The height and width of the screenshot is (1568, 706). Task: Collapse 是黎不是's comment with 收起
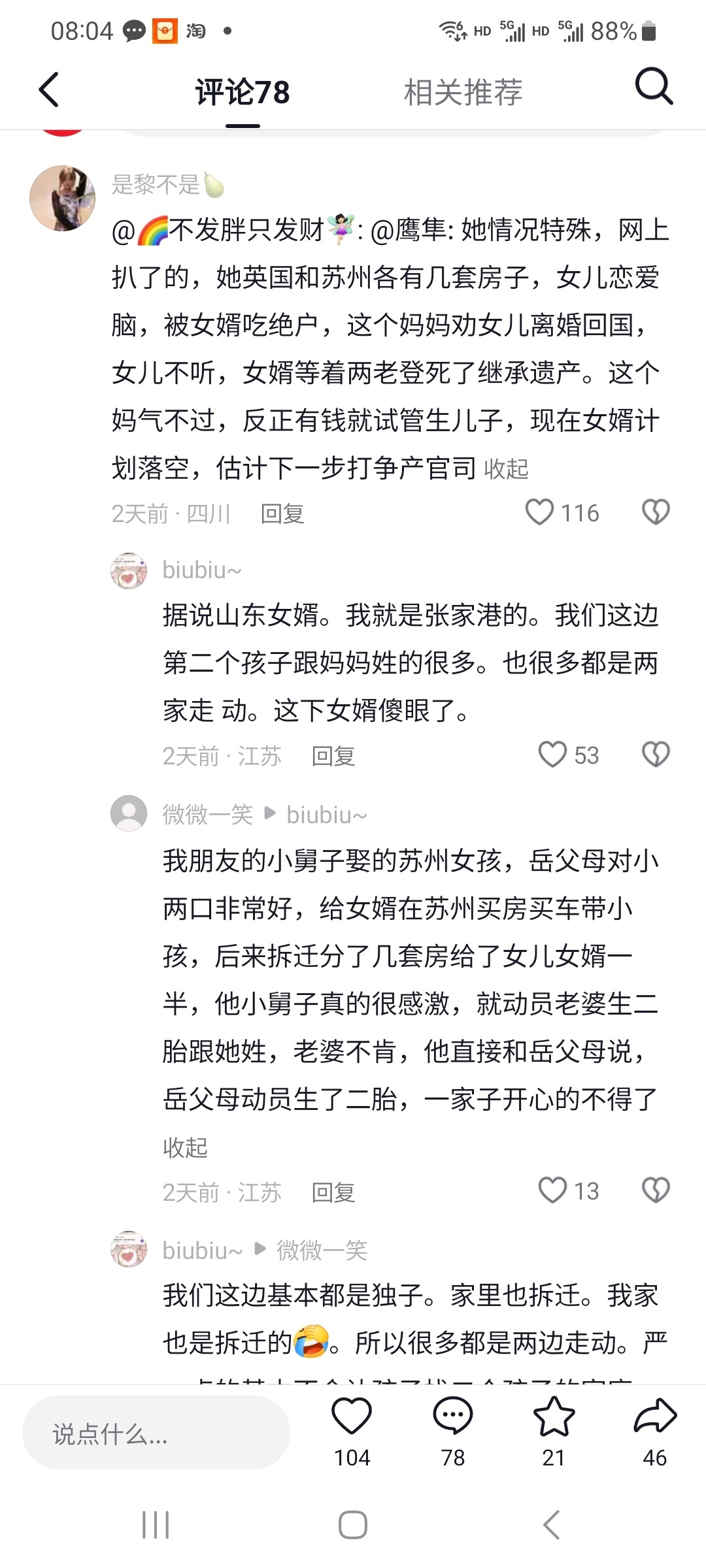point(506,469)
